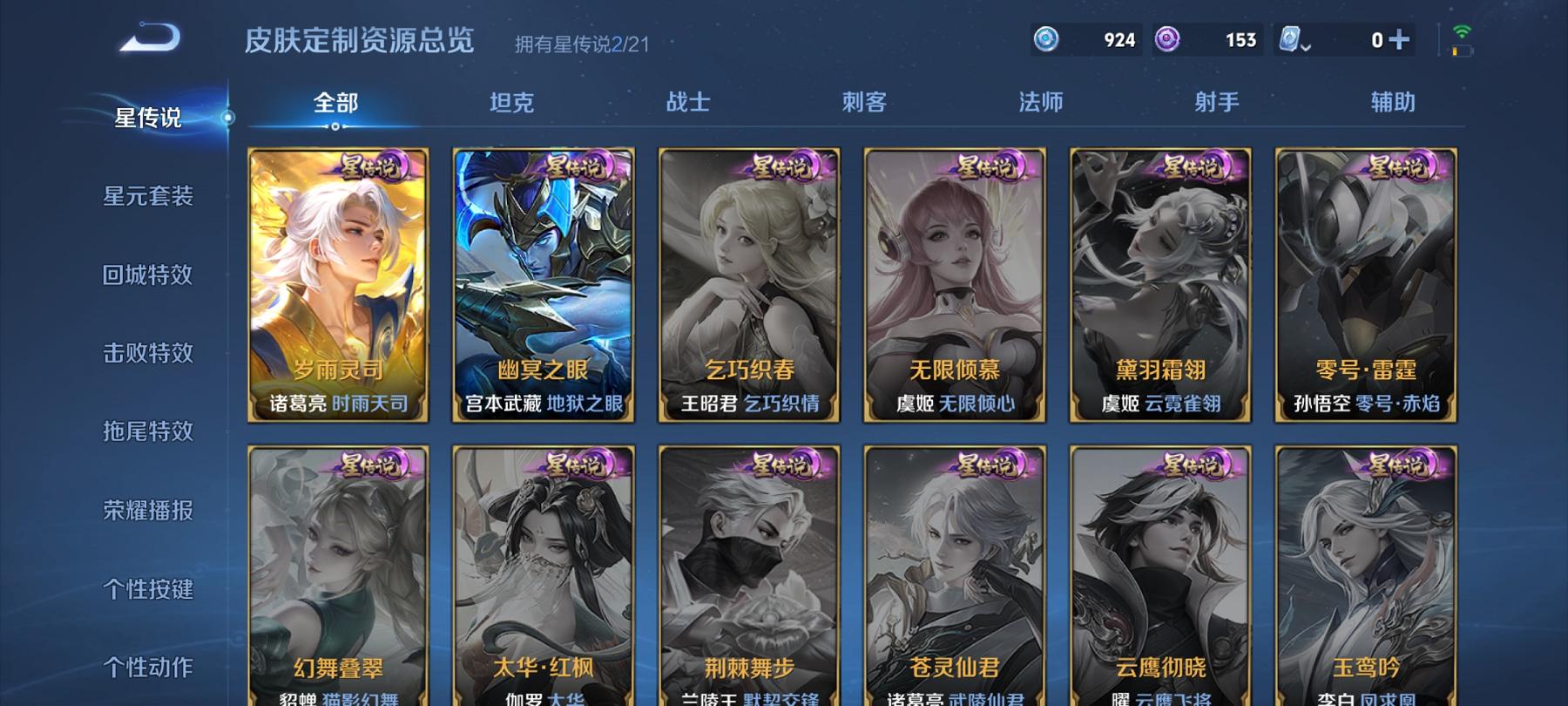Open the 岁雨灵司 skin card
The image size is (1568, 706).
338,285
